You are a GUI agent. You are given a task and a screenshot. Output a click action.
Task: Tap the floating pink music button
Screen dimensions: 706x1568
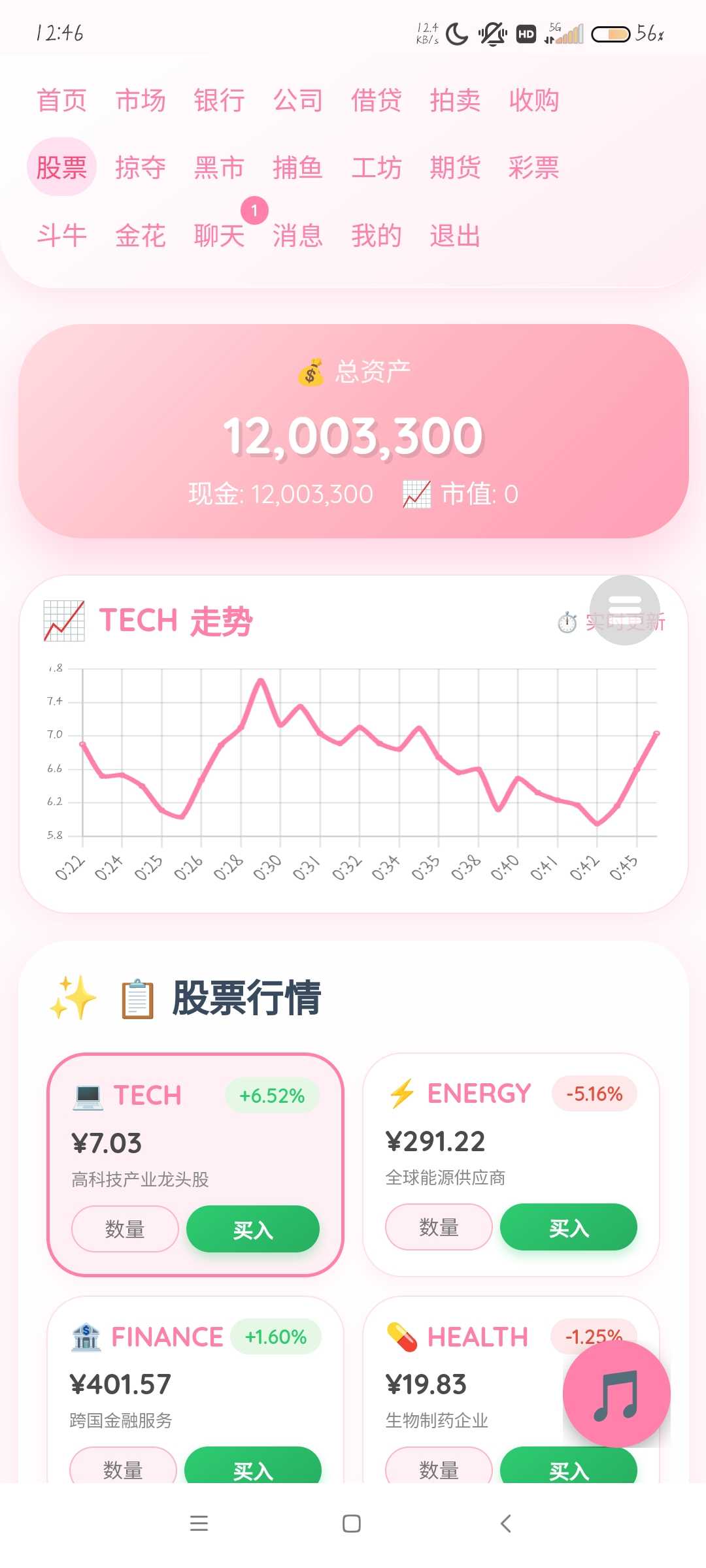pos(616,1394)
